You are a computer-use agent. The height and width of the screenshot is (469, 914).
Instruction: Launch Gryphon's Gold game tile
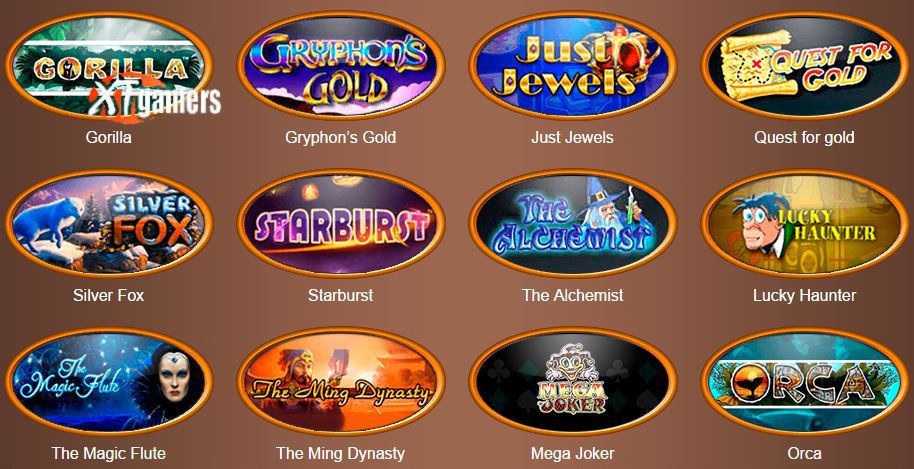pos(340,68)
